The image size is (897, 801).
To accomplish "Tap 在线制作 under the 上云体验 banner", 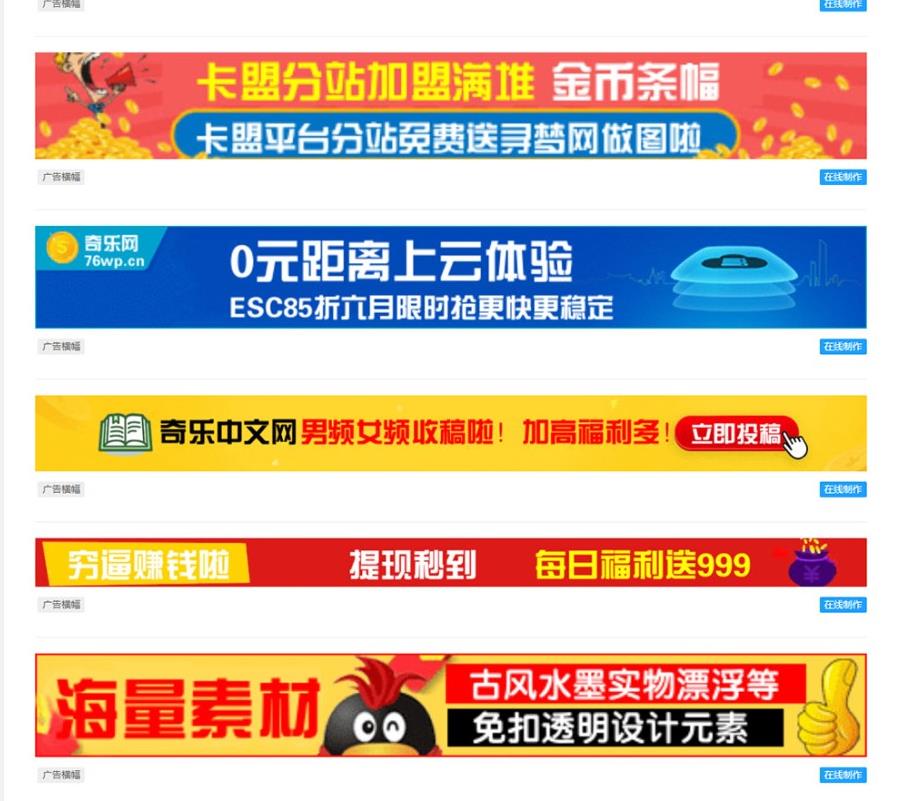I will coord(842,347).
